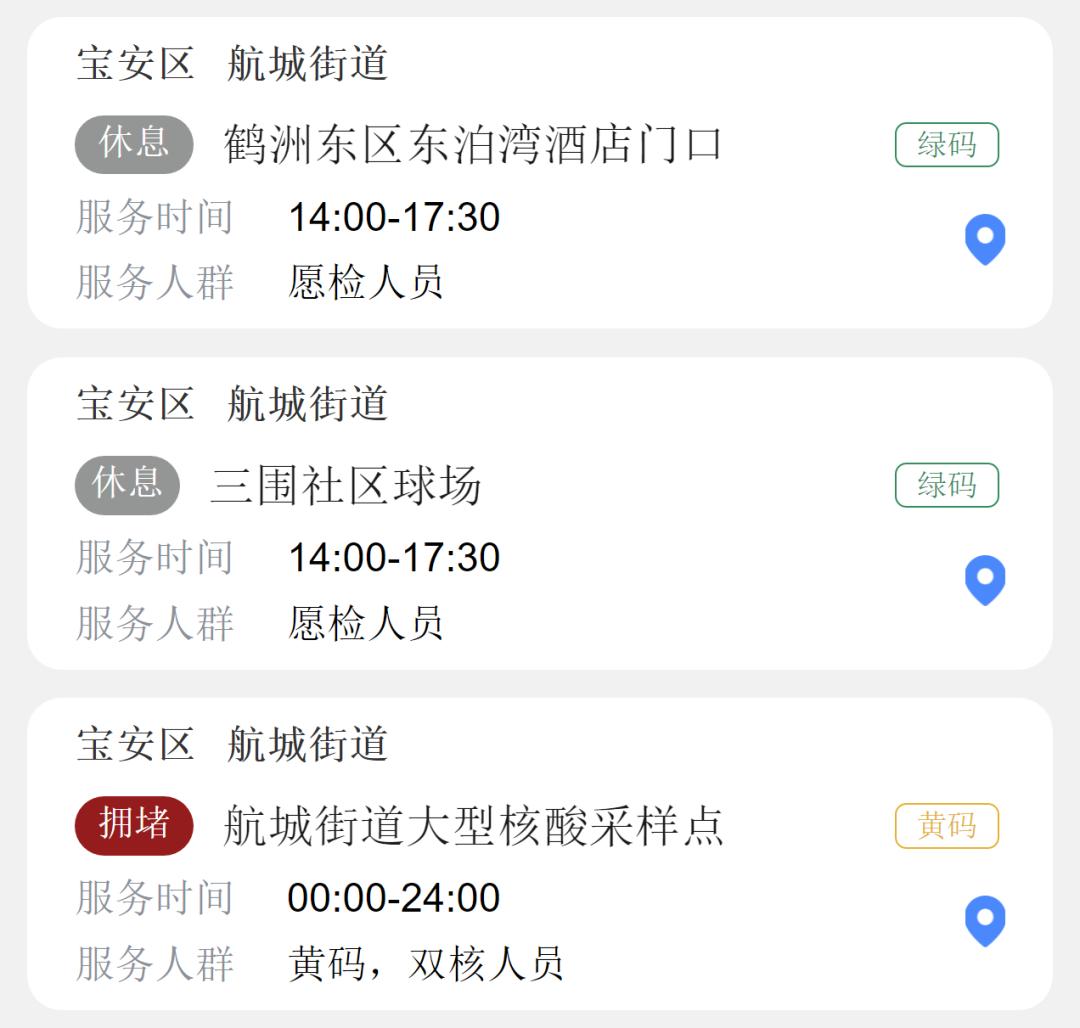Image resolution: width=1080 pixels, height=1028 pixels.
Task: Open the 鹤洲东区东泊湾酒店门口 site card
Action: tap(472, 145)
